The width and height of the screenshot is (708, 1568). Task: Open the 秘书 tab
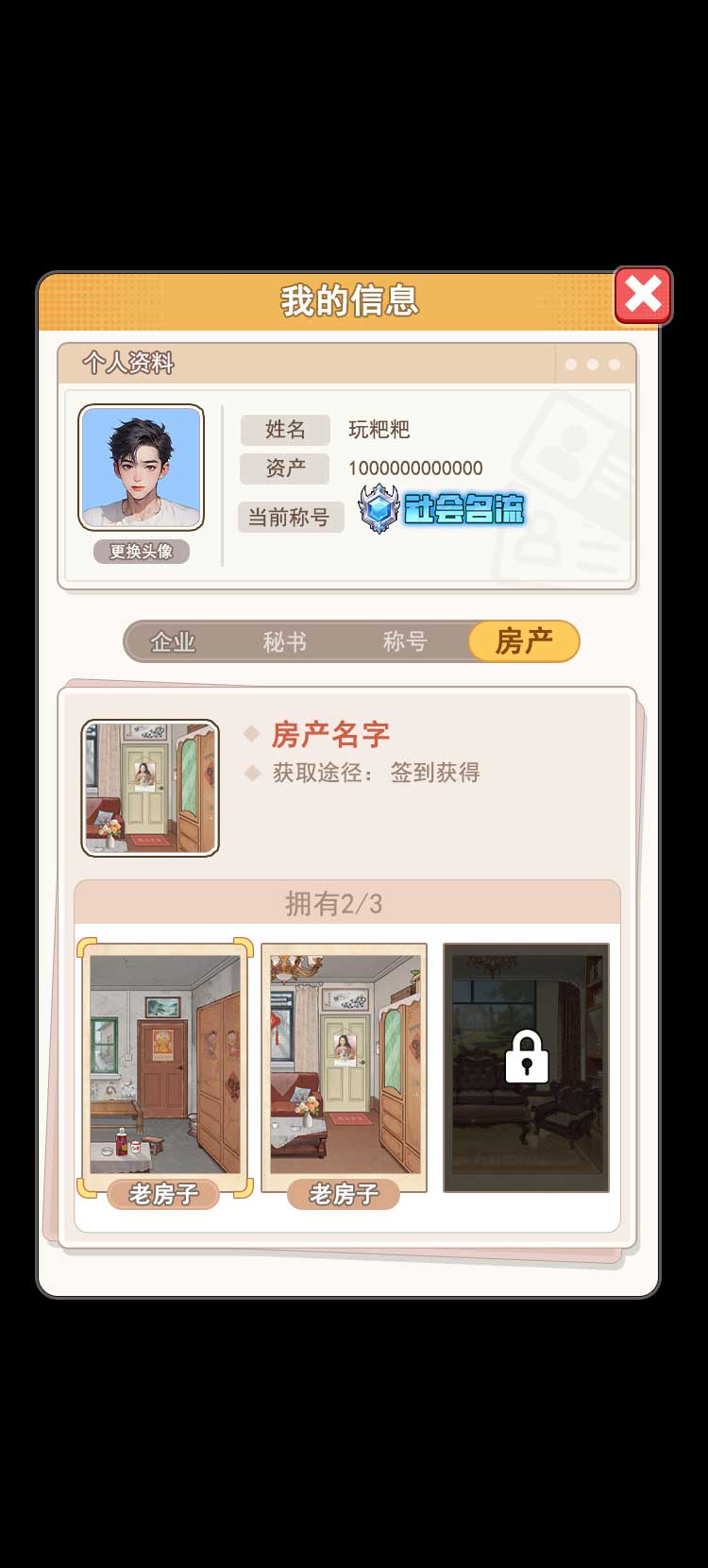284,642
